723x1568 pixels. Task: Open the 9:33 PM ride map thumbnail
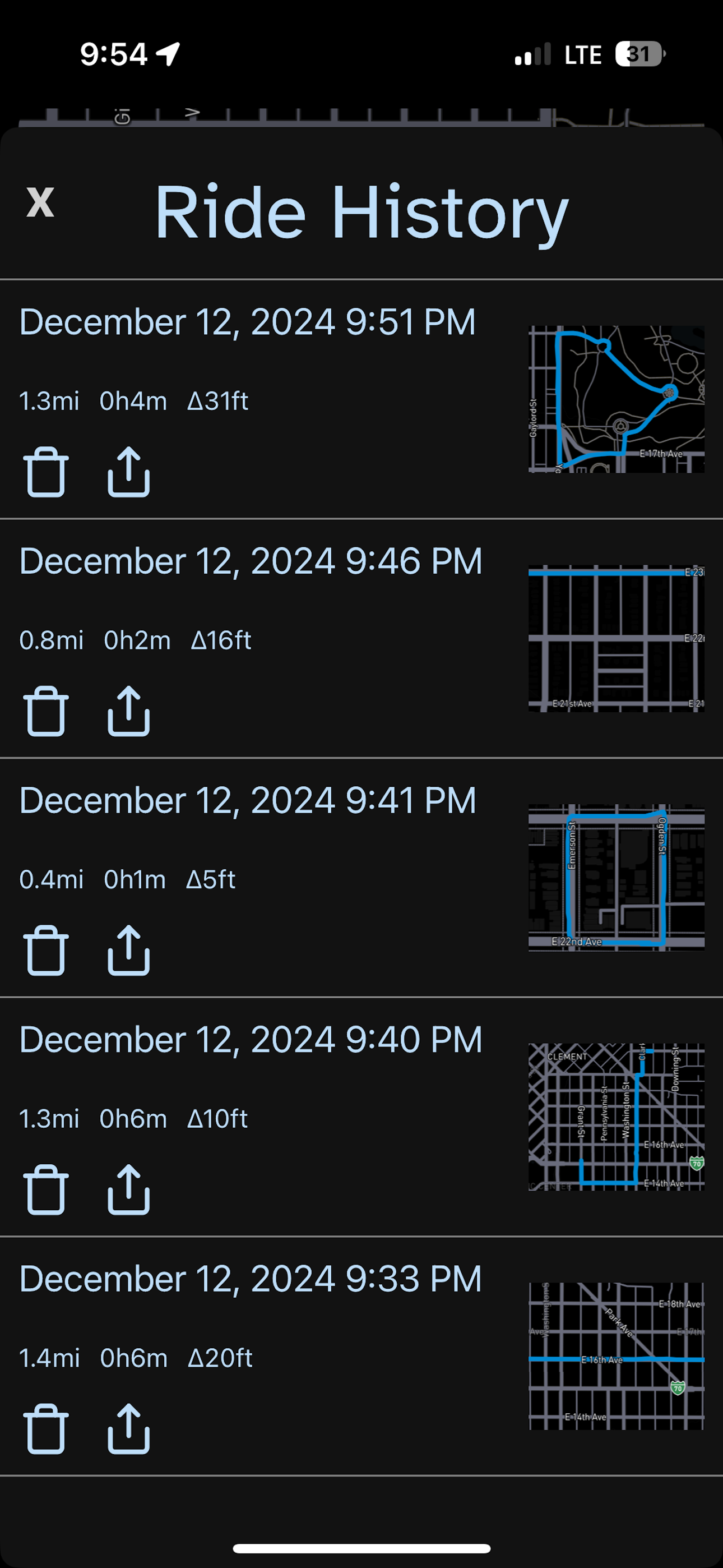point(617,1356)
